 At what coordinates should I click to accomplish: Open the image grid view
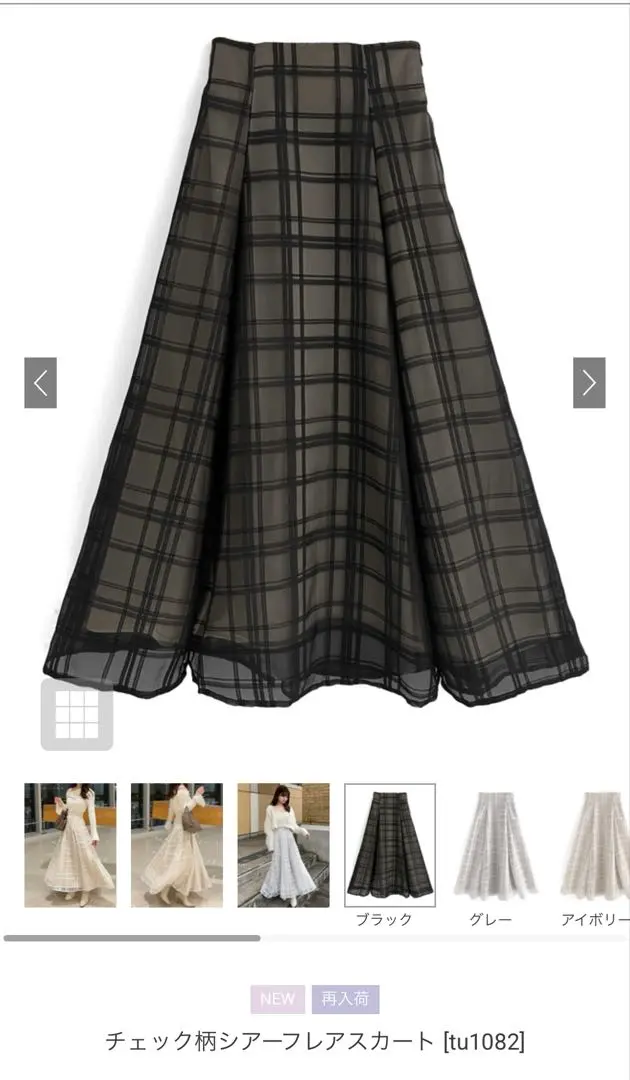click(x=76, y=715)
